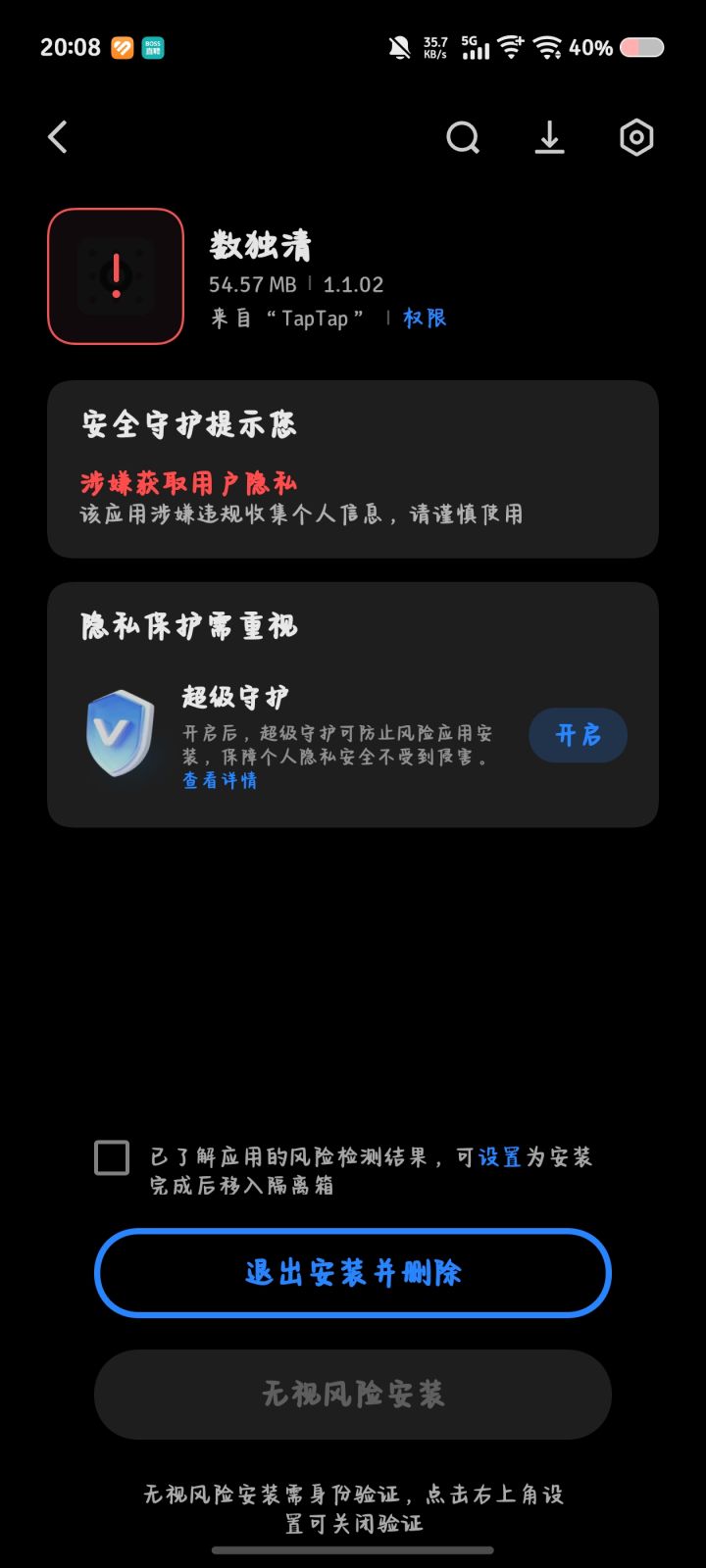
Task: Tap the download manager icon
Action: coord(549,137)
